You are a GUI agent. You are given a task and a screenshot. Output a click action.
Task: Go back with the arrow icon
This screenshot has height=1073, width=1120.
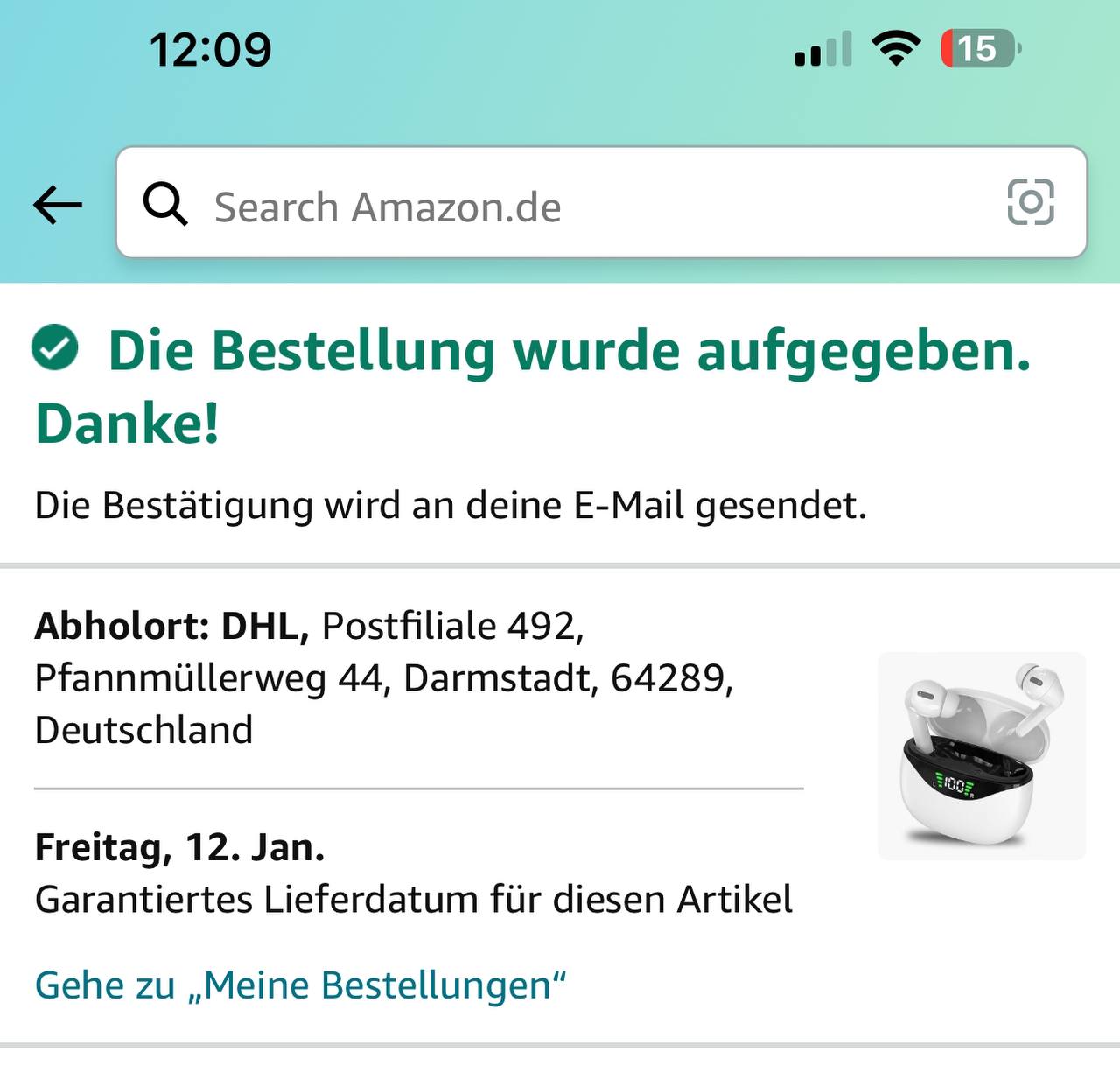coord(58,206)
